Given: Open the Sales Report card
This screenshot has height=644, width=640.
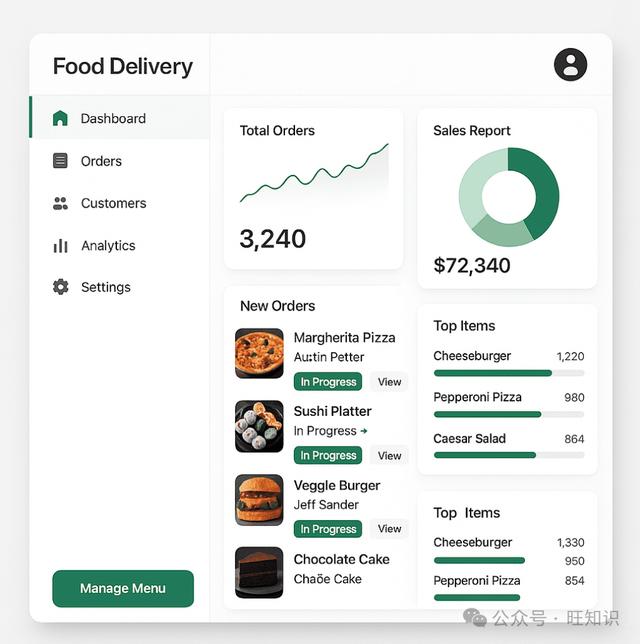Looking at the screenshot, I should click(507, 198).
